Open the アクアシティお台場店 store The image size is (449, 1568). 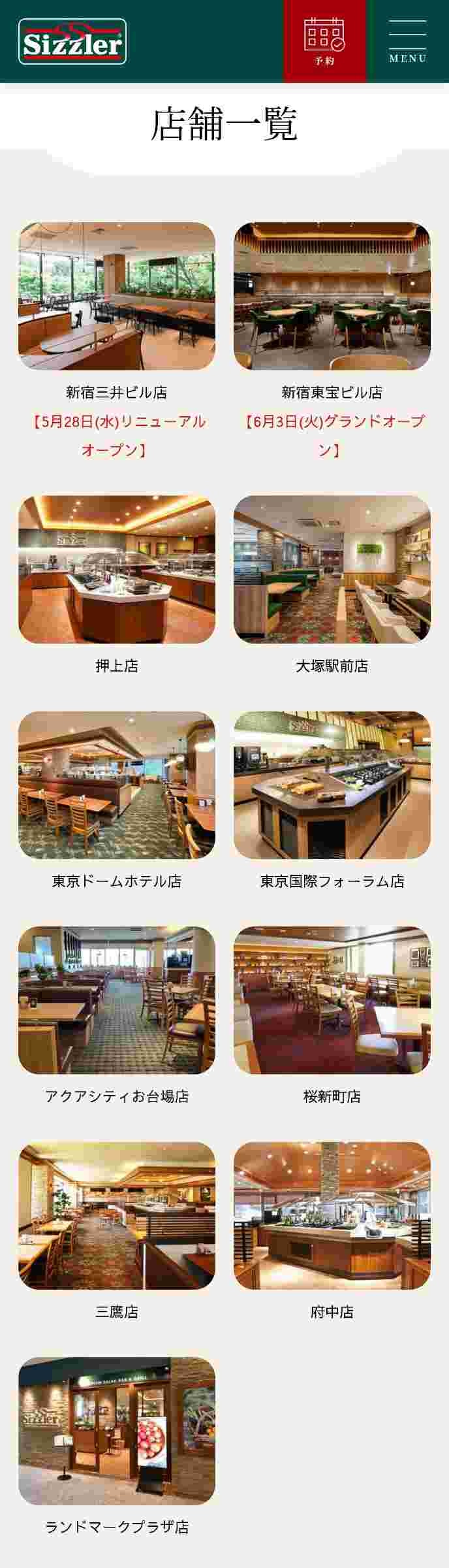117,1000
